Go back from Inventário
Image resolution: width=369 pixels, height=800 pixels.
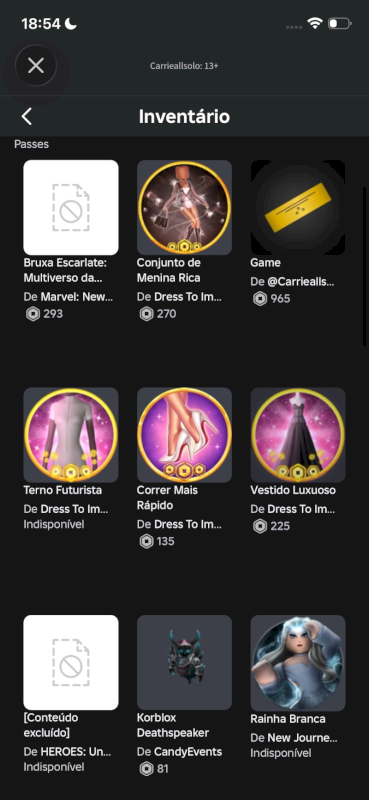pos(27,116)
